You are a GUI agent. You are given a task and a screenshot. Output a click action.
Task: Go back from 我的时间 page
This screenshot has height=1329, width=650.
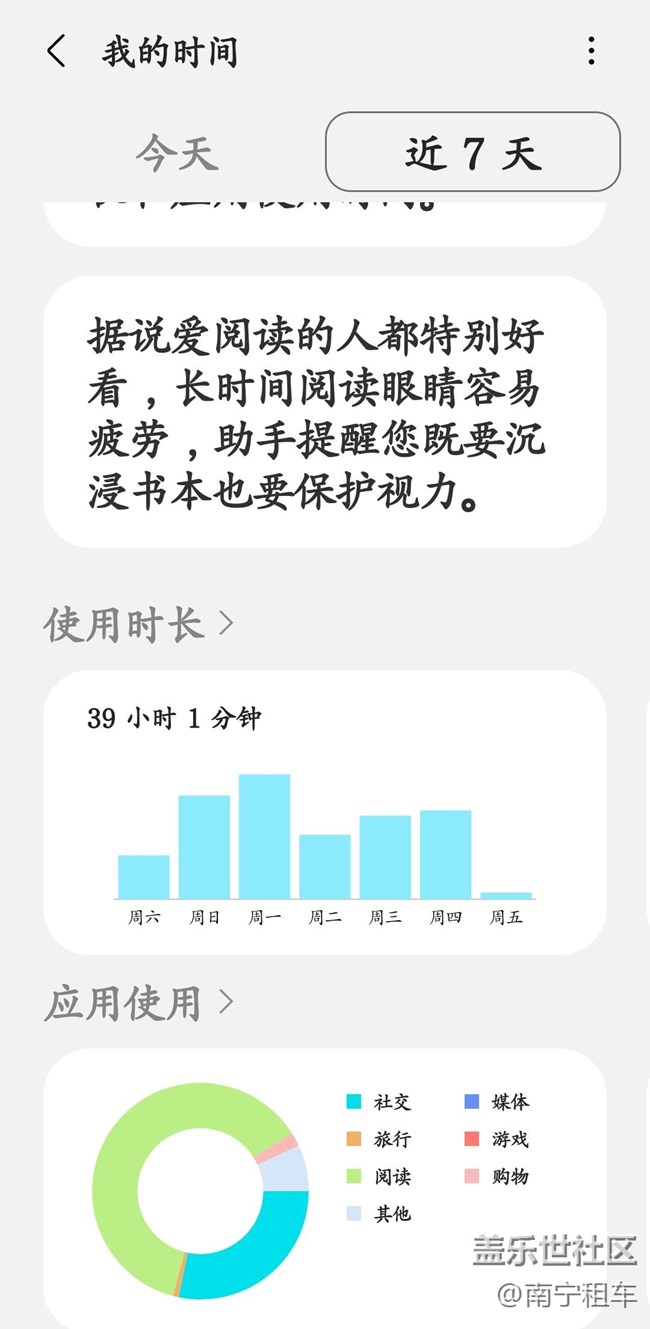coord(56,52)
